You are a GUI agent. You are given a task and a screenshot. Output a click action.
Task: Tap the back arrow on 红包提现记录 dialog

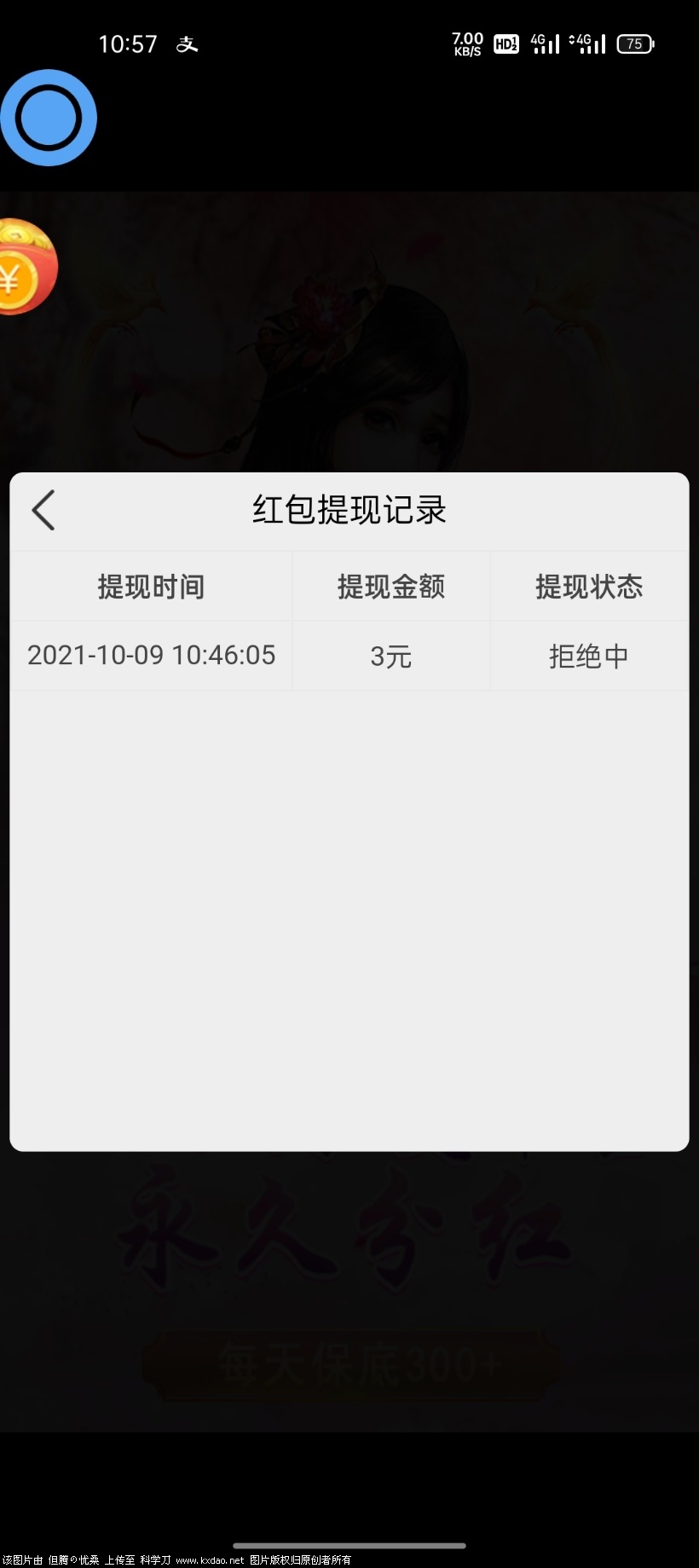coord(44,509)
